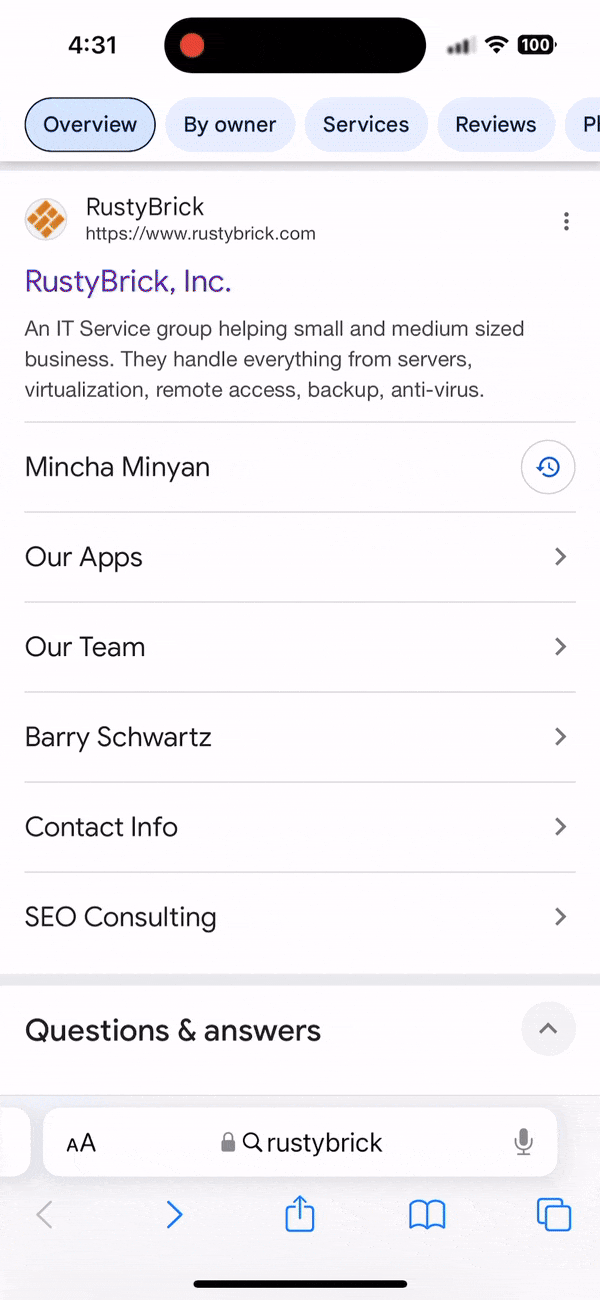
Task: Start voice search with the microphone
Action: 523,1142
